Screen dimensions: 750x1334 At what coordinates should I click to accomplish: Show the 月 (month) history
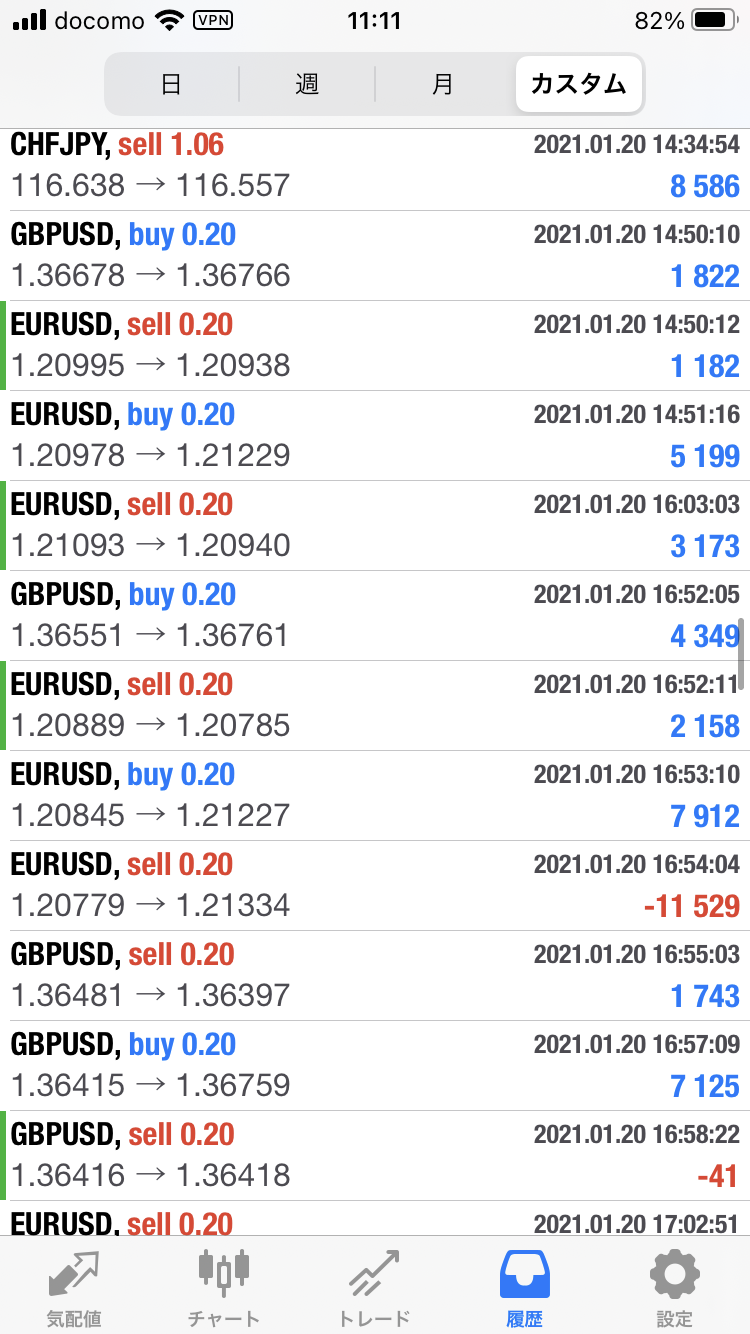click(442, 84)
